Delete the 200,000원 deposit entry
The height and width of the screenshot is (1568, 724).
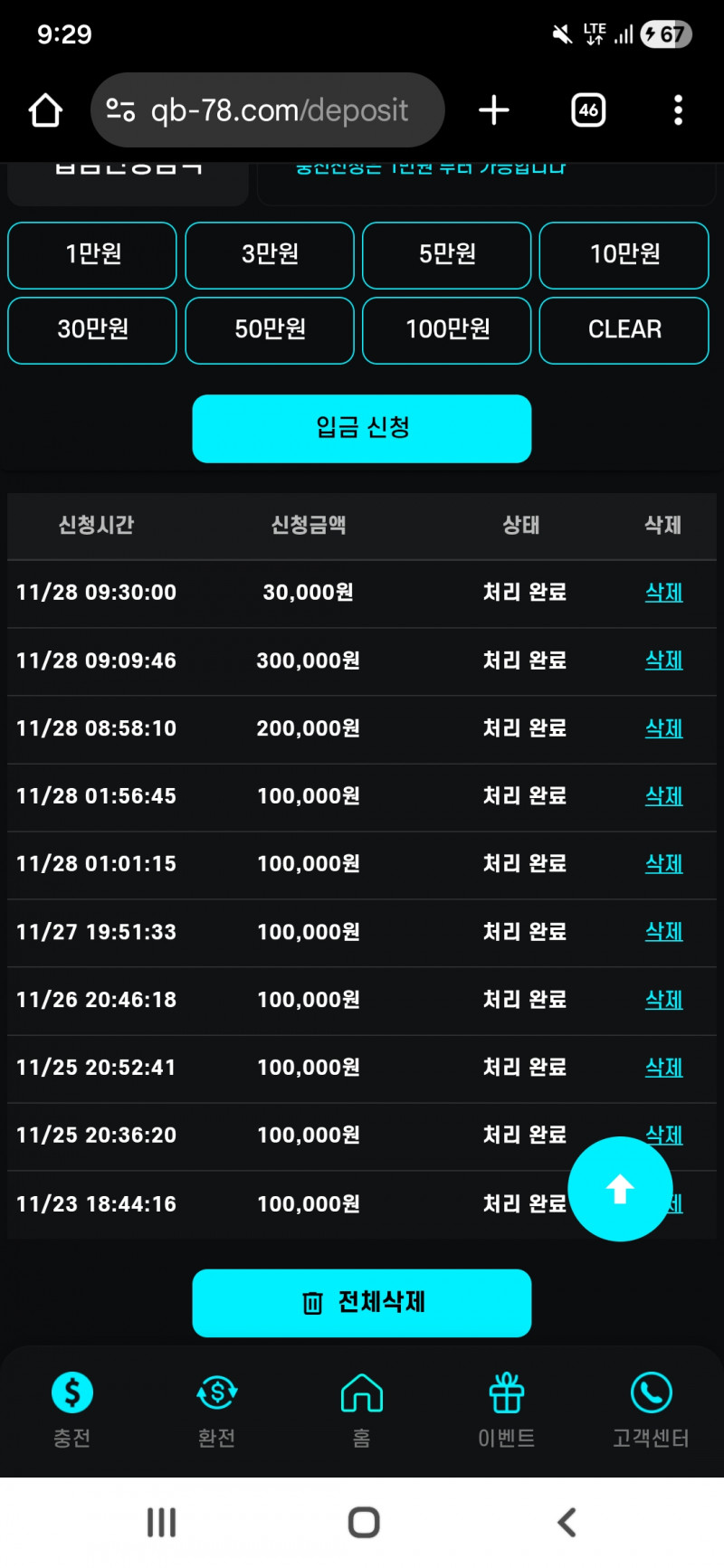663,728
